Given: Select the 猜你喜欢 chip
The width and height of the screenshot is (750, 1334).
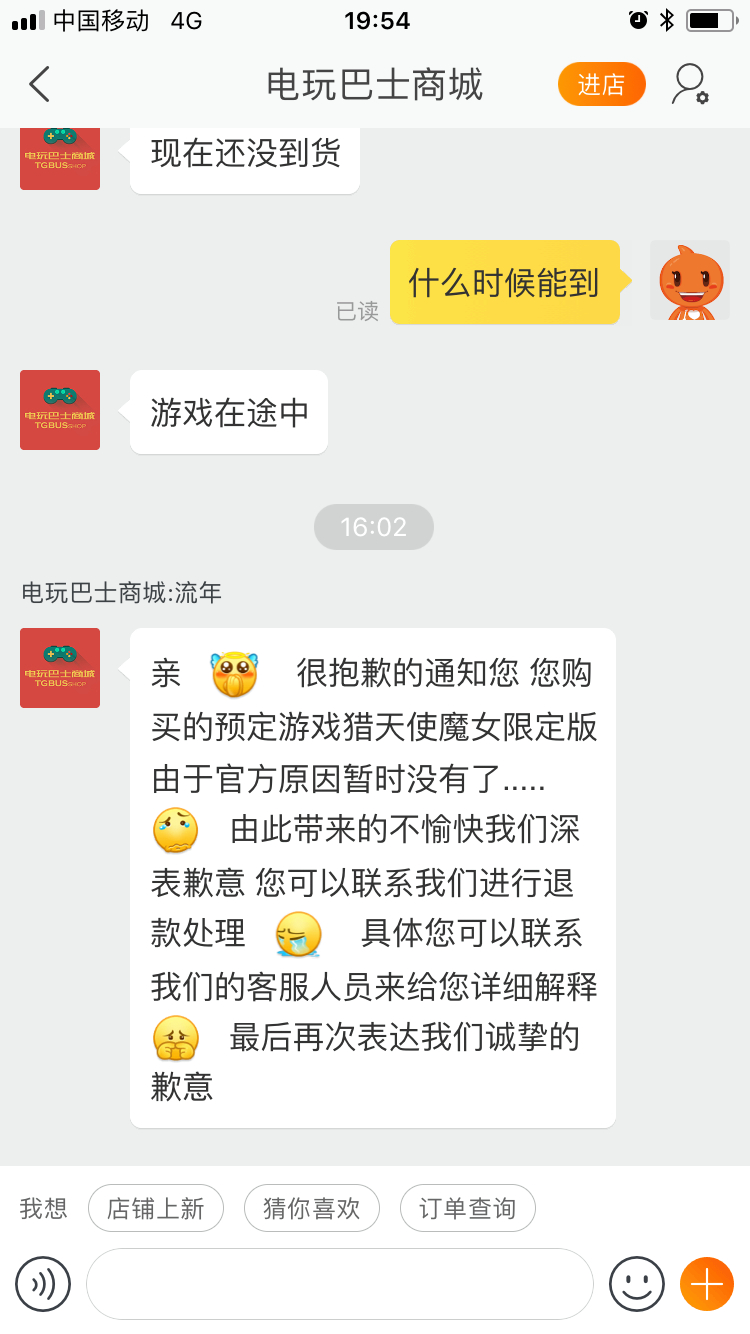Looking at the screenshot, I should point(311,1209).
